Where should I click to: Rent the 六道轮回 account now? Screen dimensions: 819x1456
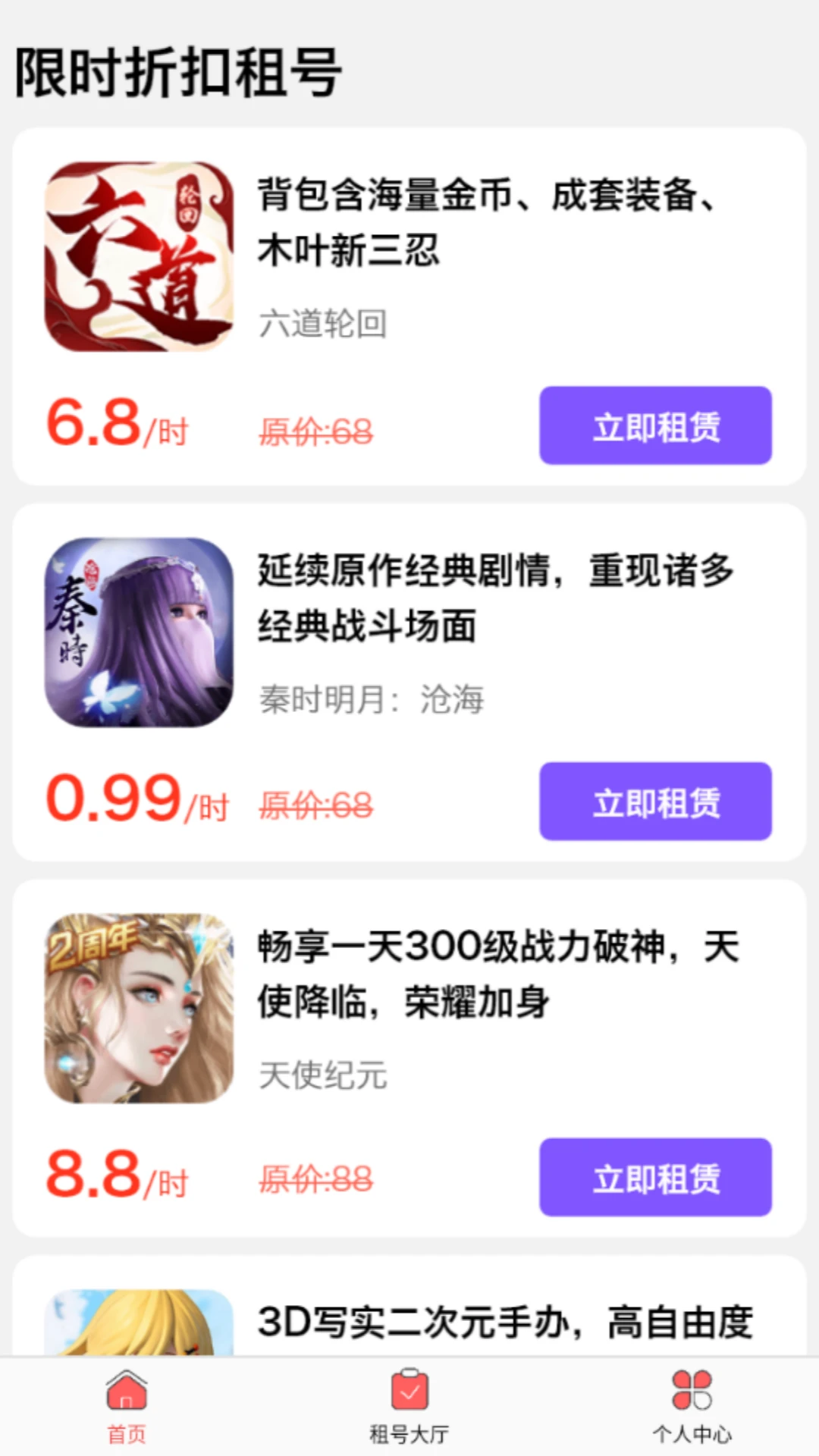(655, 425)
